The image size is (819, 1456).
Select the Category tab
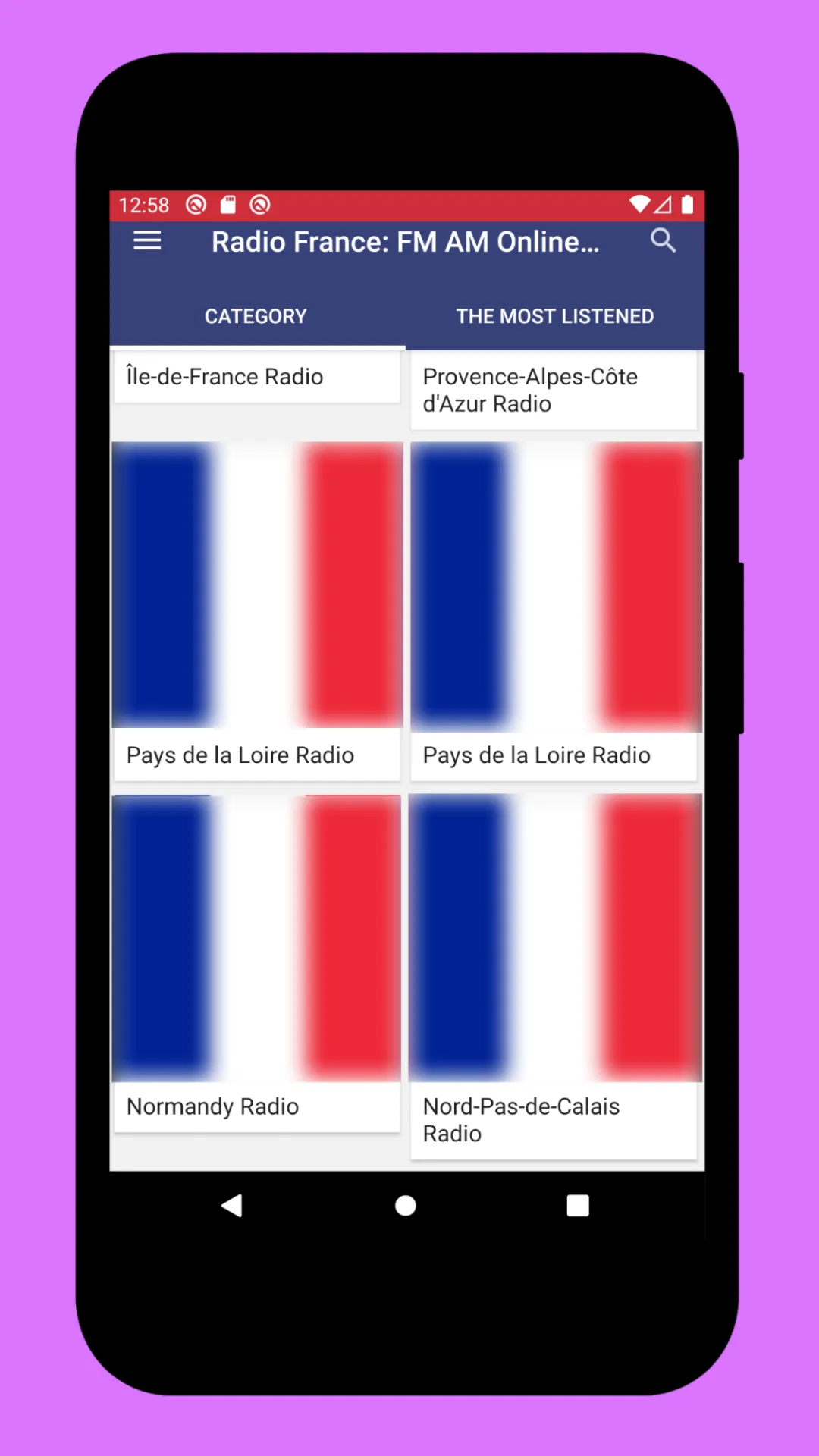coord(256,316)
